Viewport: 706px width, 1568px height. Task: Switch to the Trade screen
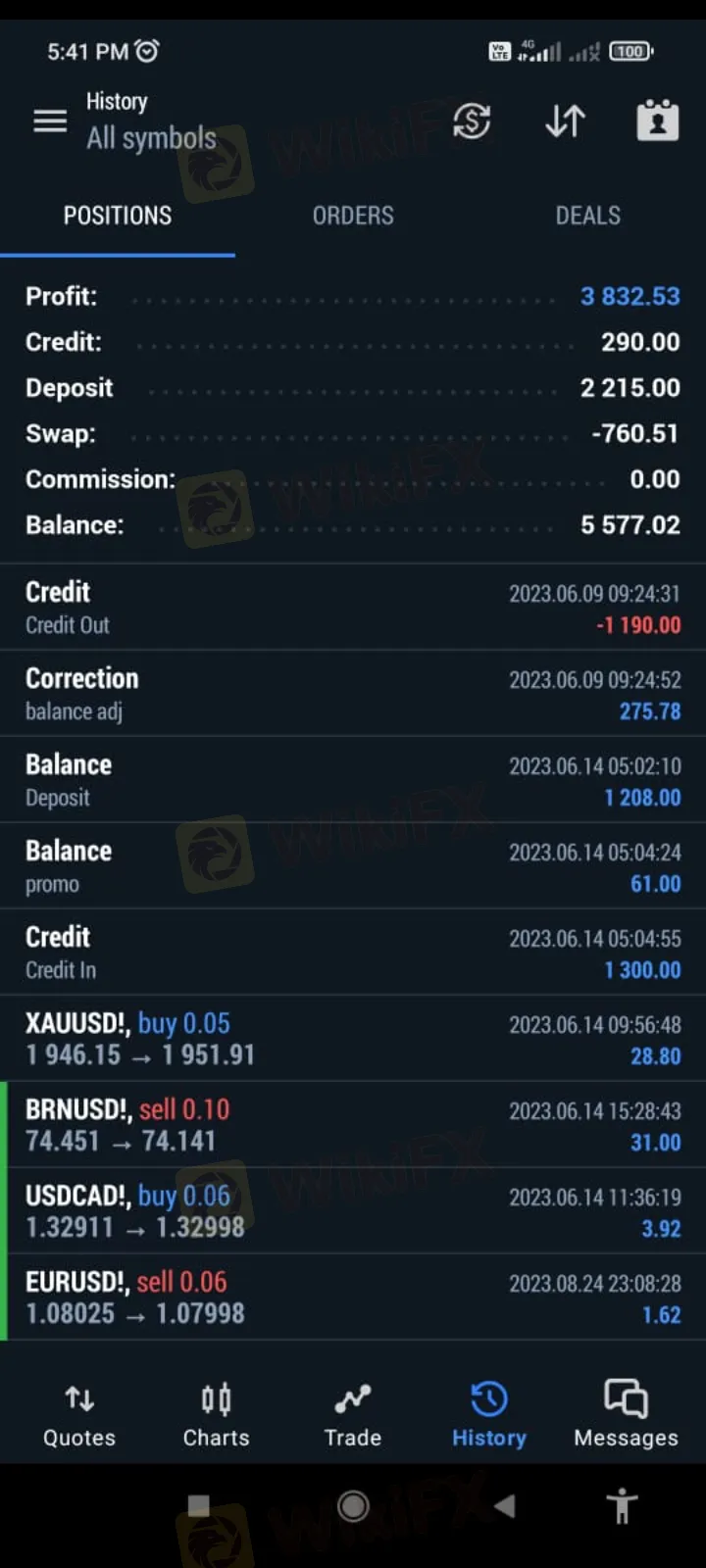[x=353, y=1415]
